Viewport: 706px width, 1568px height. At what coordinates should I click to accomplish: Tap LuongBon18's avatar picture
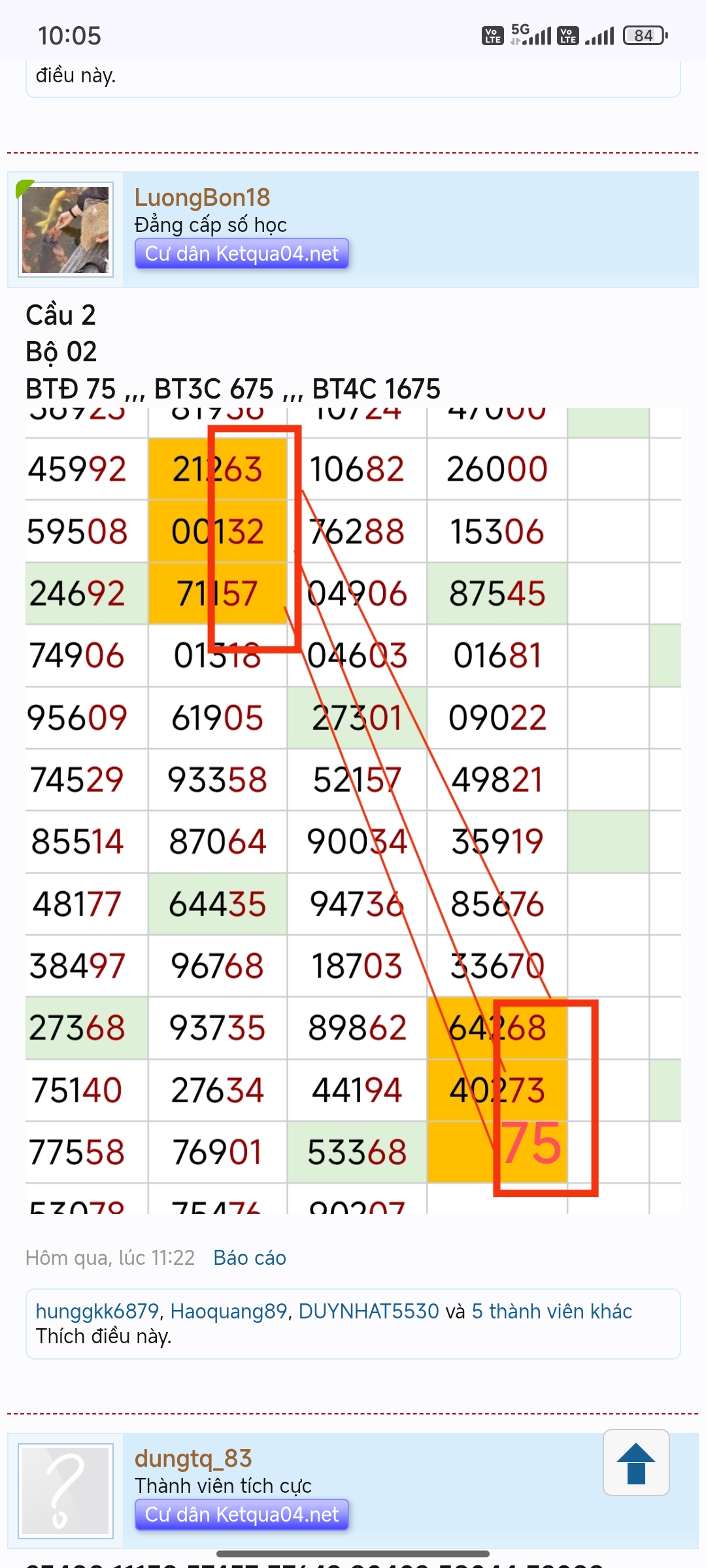pos(65,229)
